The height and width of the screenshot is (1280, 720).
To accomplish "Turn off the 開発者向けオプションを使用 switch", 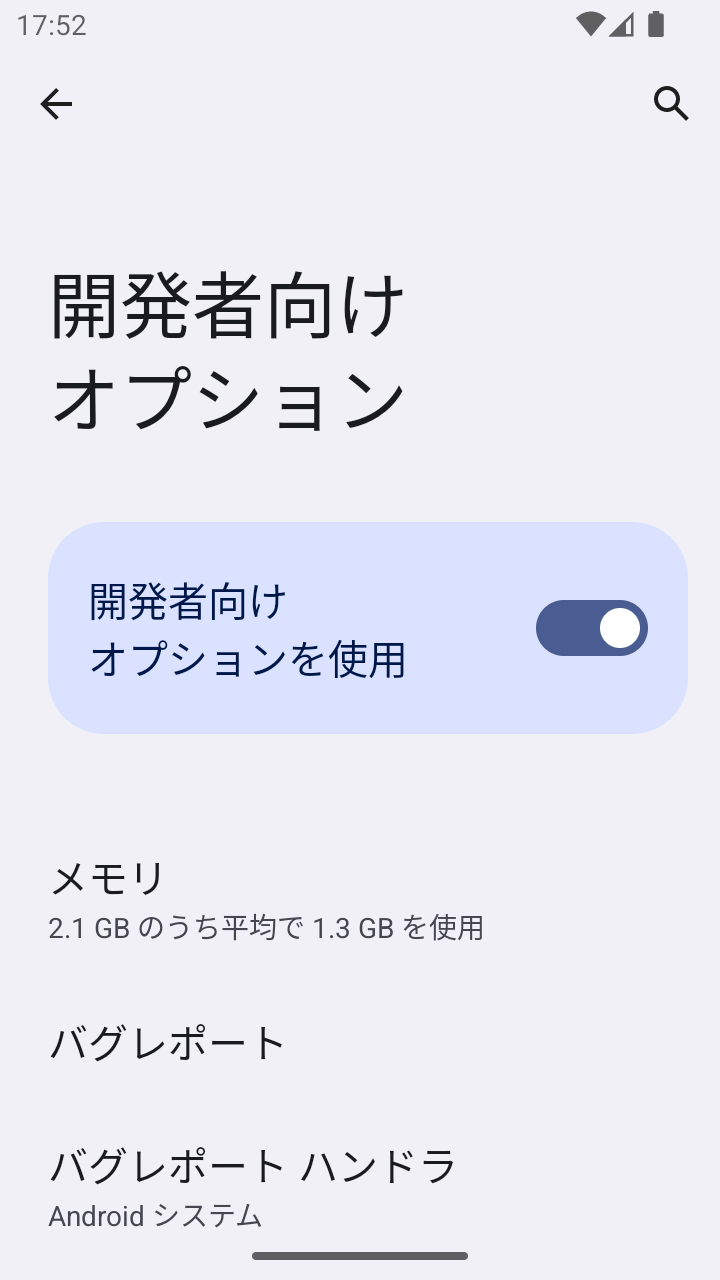I will [592, 628].
